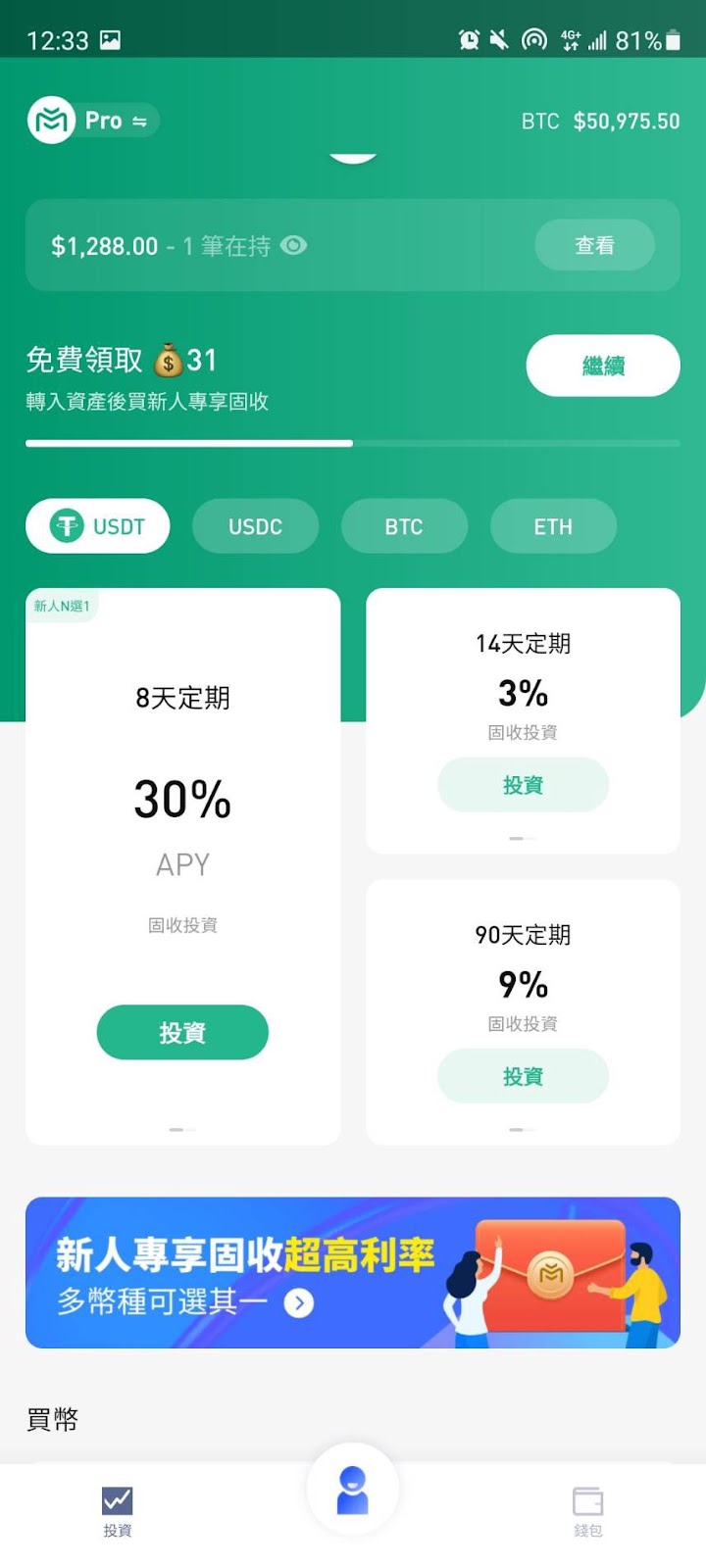The width and height of the screenshot is (706, 1568).
Task: Go to the 投資 bottom tab
Action: (118, 1510)
